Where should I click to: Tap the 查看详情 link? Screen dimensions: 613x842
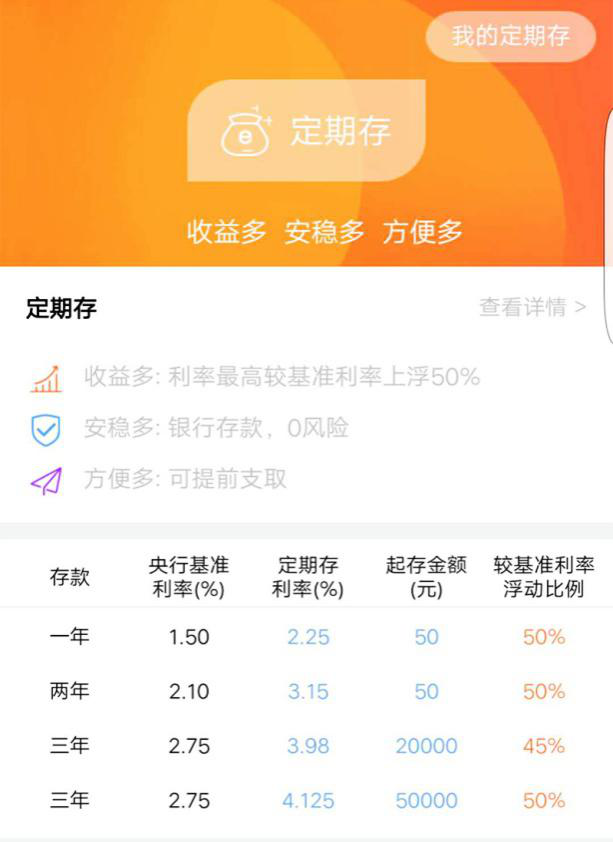click(x=532, y=307)
